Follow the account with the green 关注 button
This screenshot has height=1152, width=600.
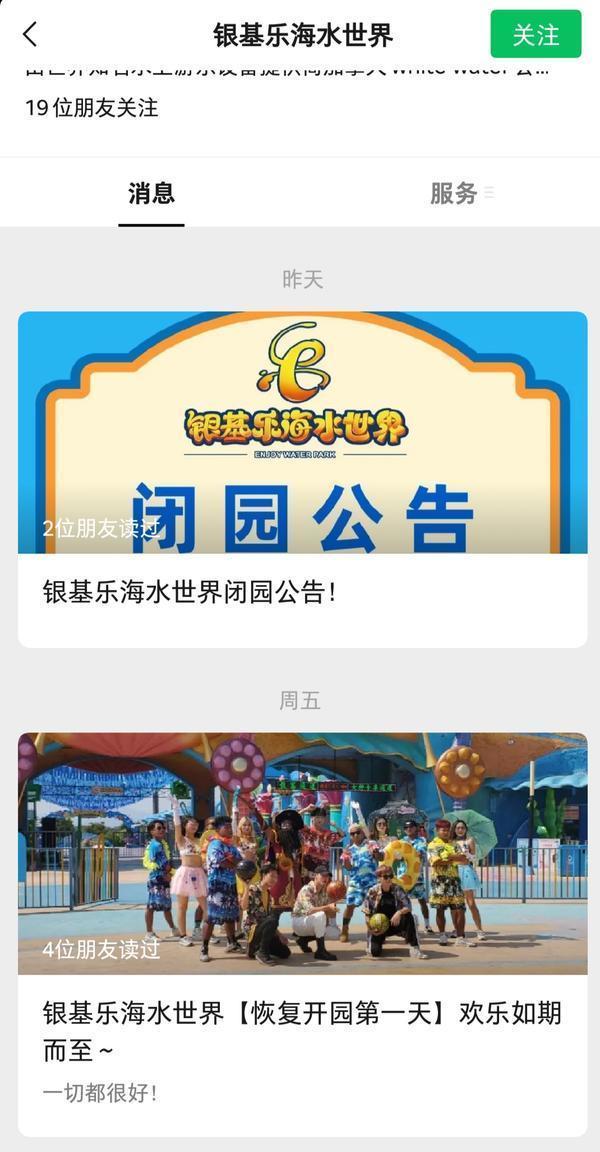point(536,34)
